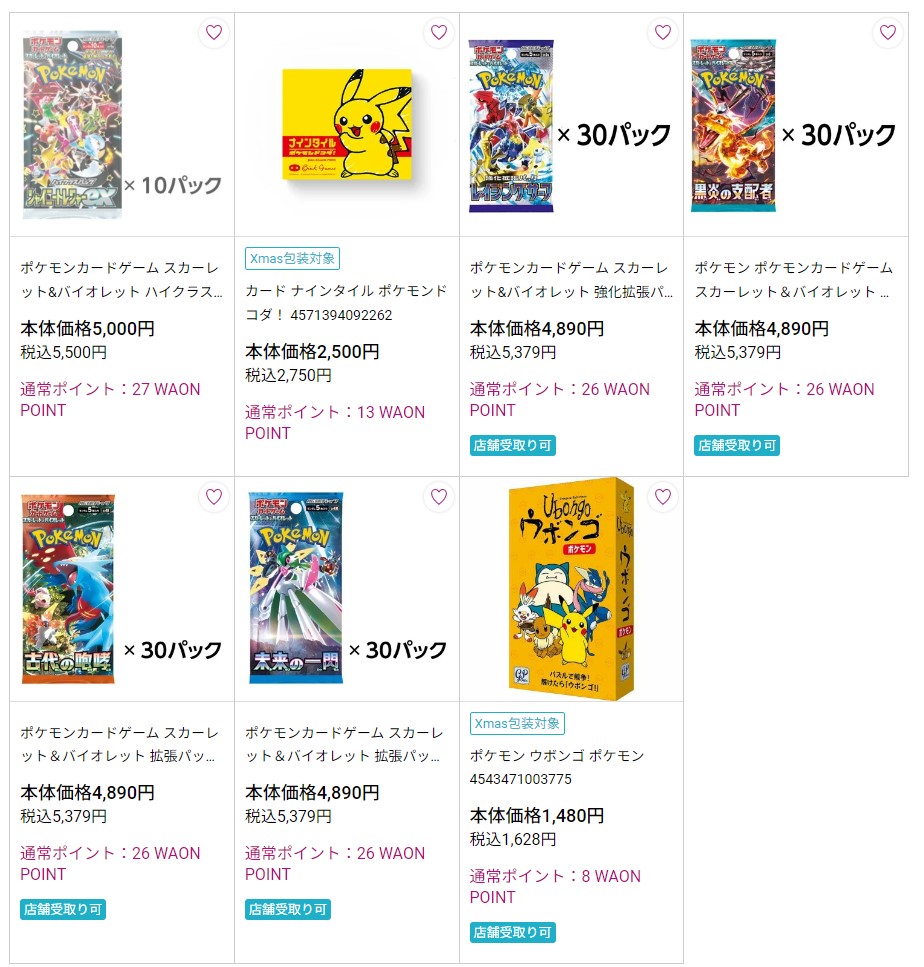Viewport: 924px width, 967px height.
Task: Favorite the 未来の一閃 30パック product
Action: point(438,497)
